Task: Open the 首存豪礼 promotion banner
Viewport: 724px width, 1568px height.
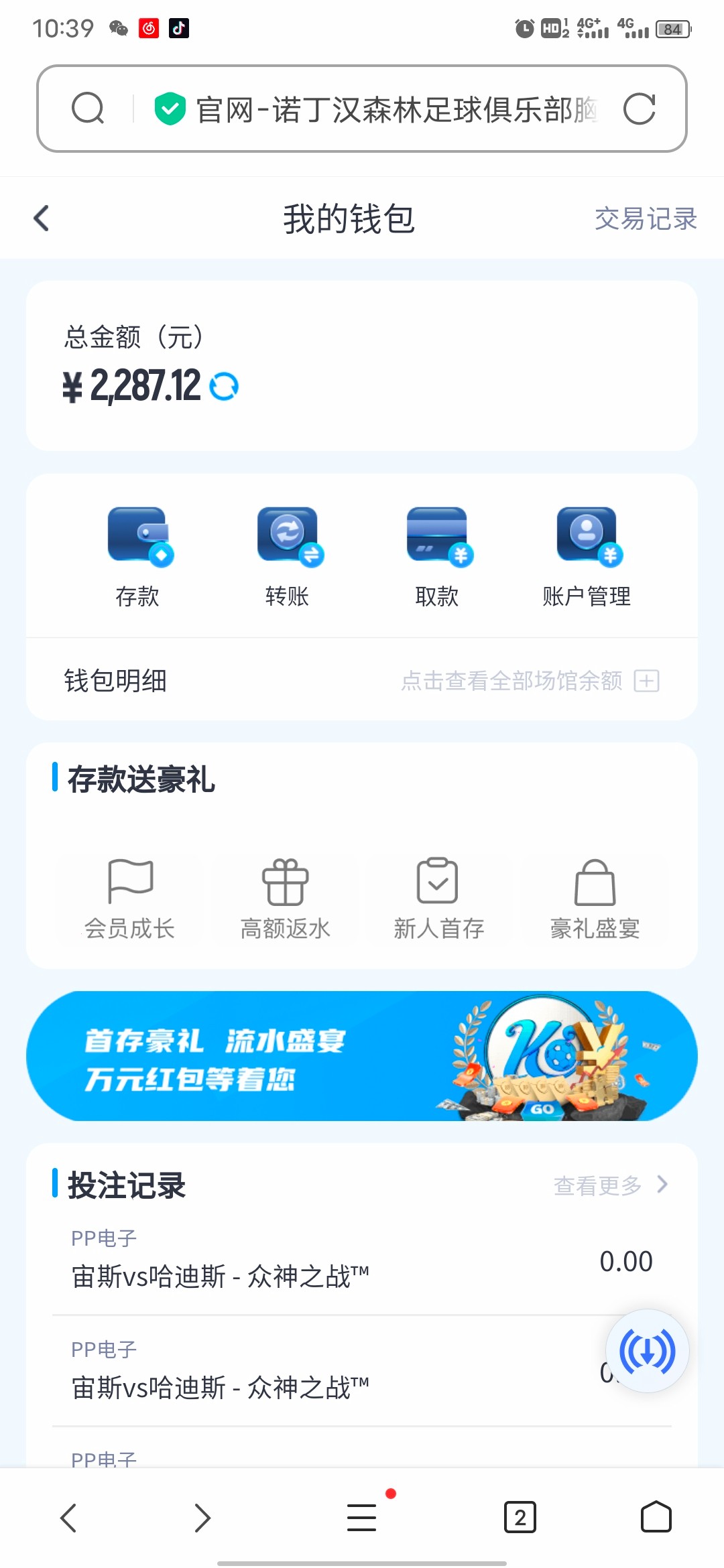Action: pyautogui.click(x=362, y=1057)
